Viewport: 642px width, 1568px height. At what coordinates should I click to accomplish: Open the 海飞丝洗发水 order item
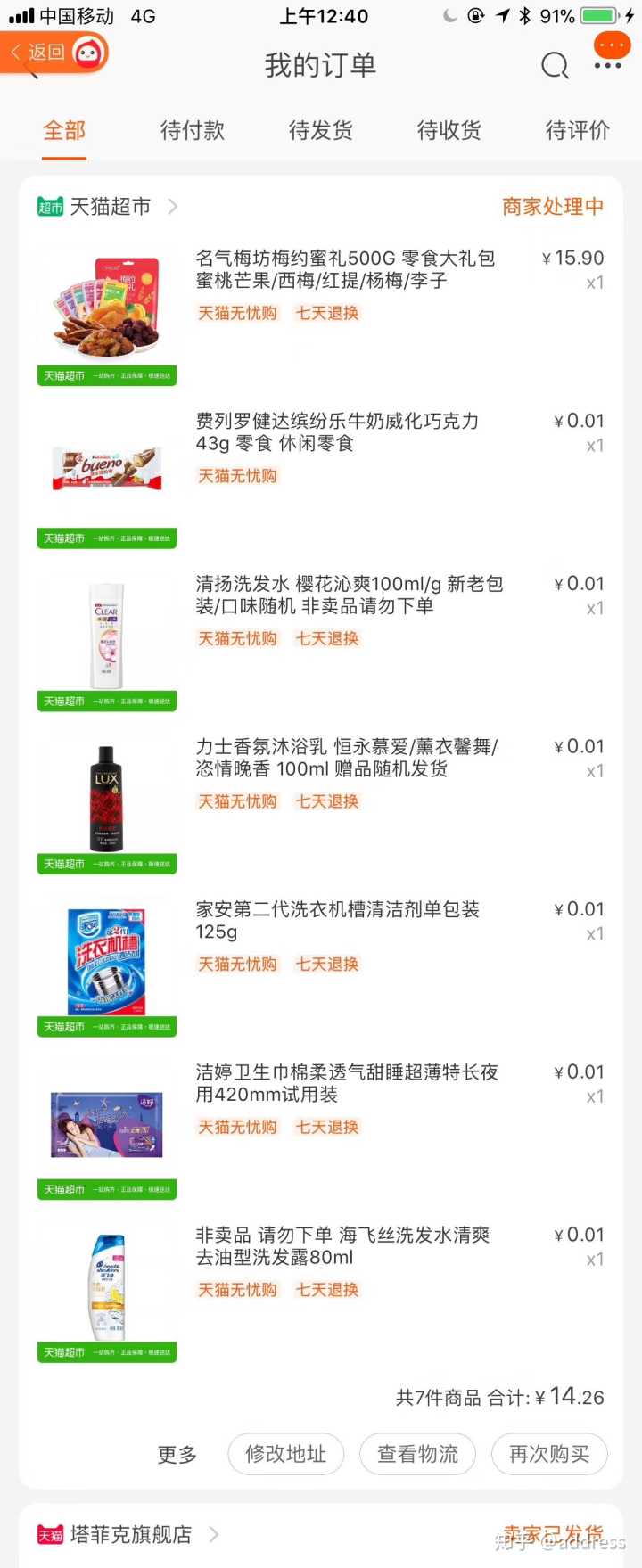pos(342,1245)
